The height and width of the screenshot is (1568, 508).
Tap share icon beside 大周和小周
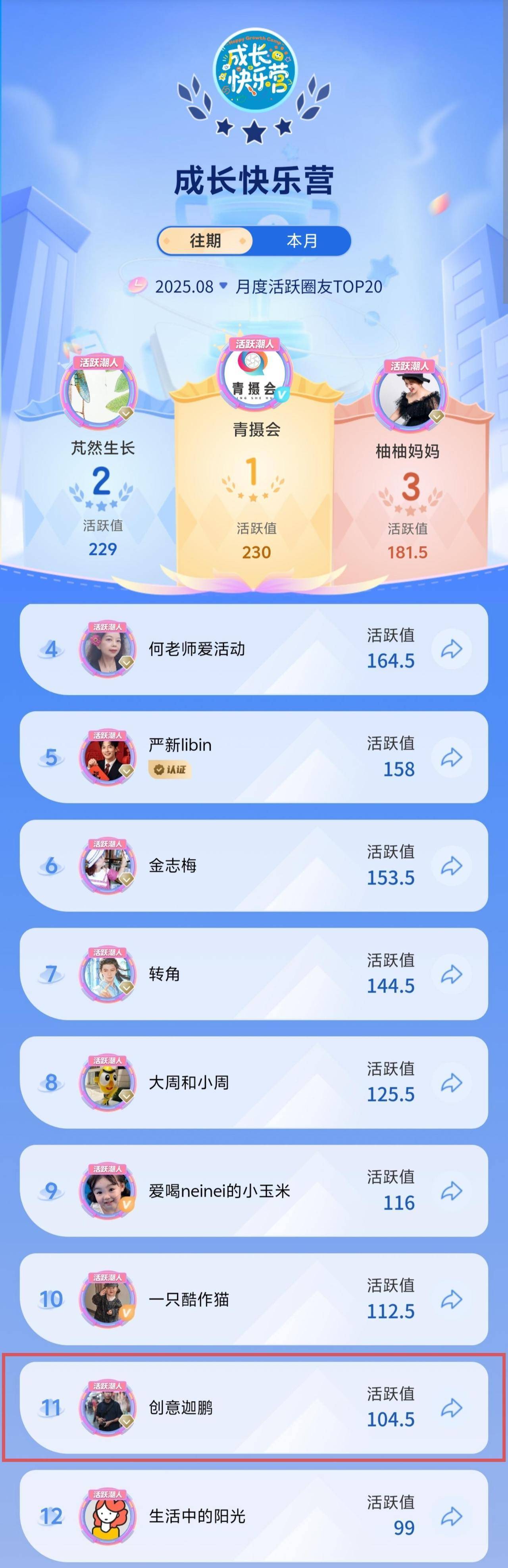point(451,1083)
